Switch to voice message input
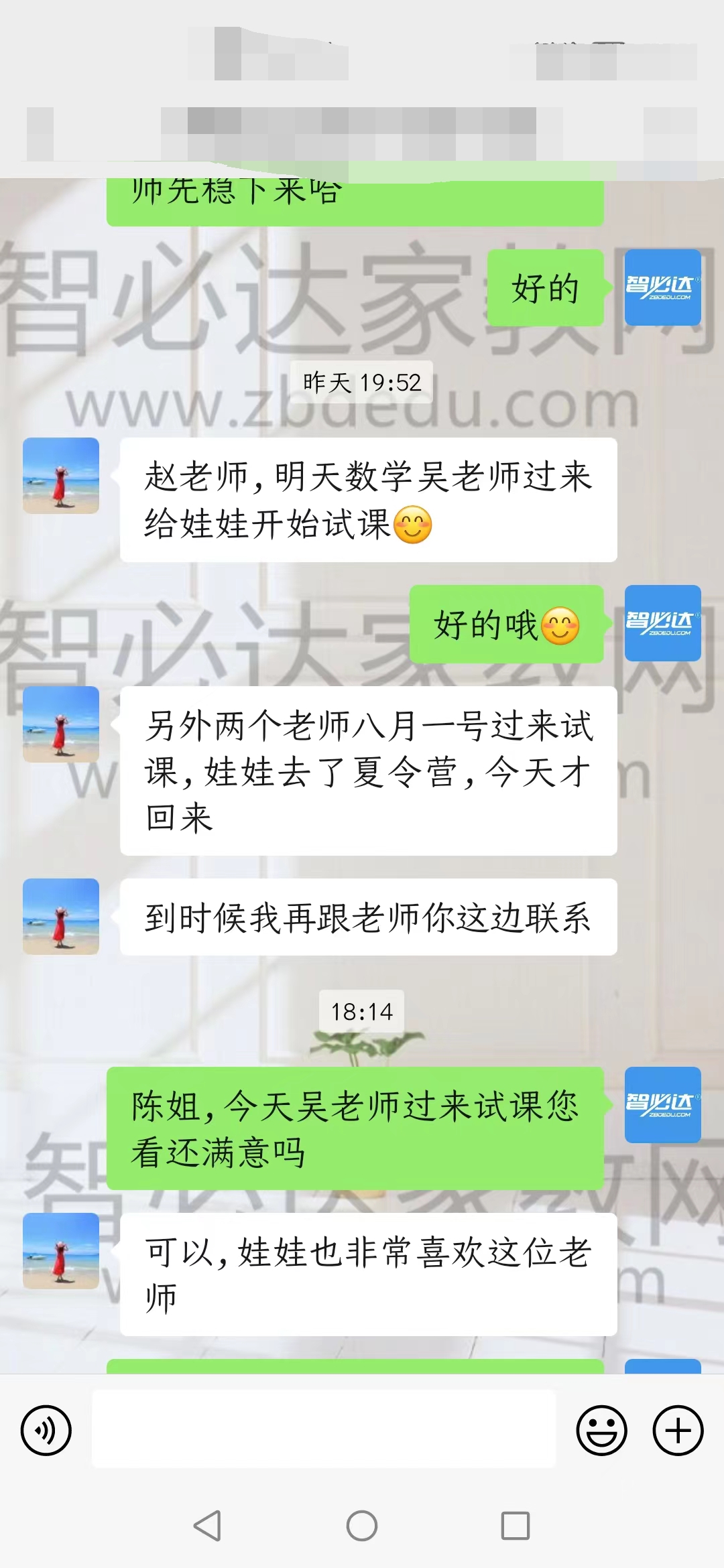Image resolution: width=724 pixels, height=1568 pixels. [x=46, y=1431]
